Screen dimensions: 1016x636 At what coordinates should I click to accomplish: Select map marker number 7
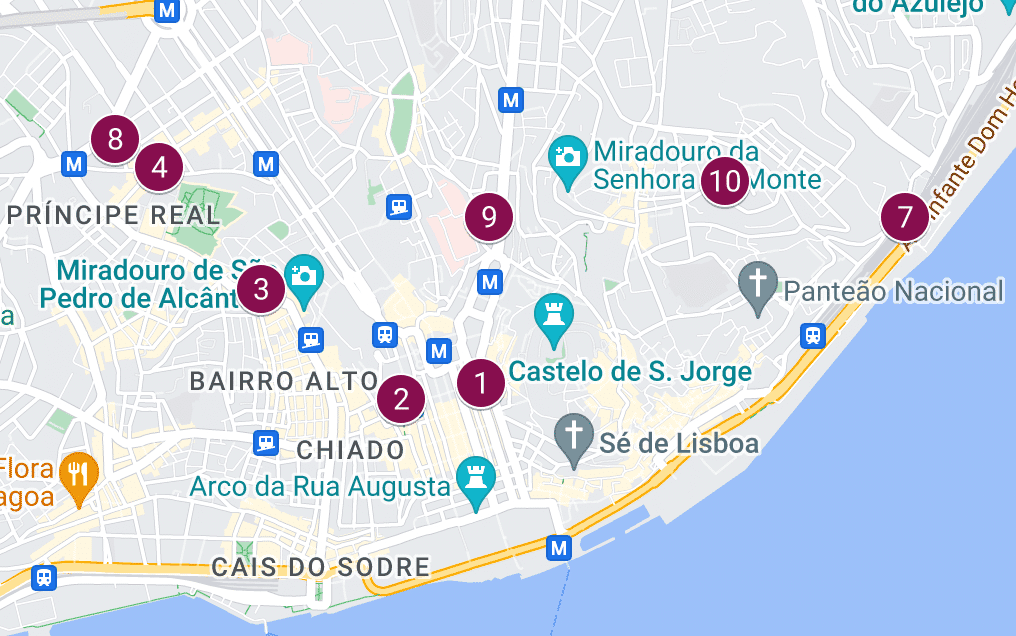click(x=905, y=217)
